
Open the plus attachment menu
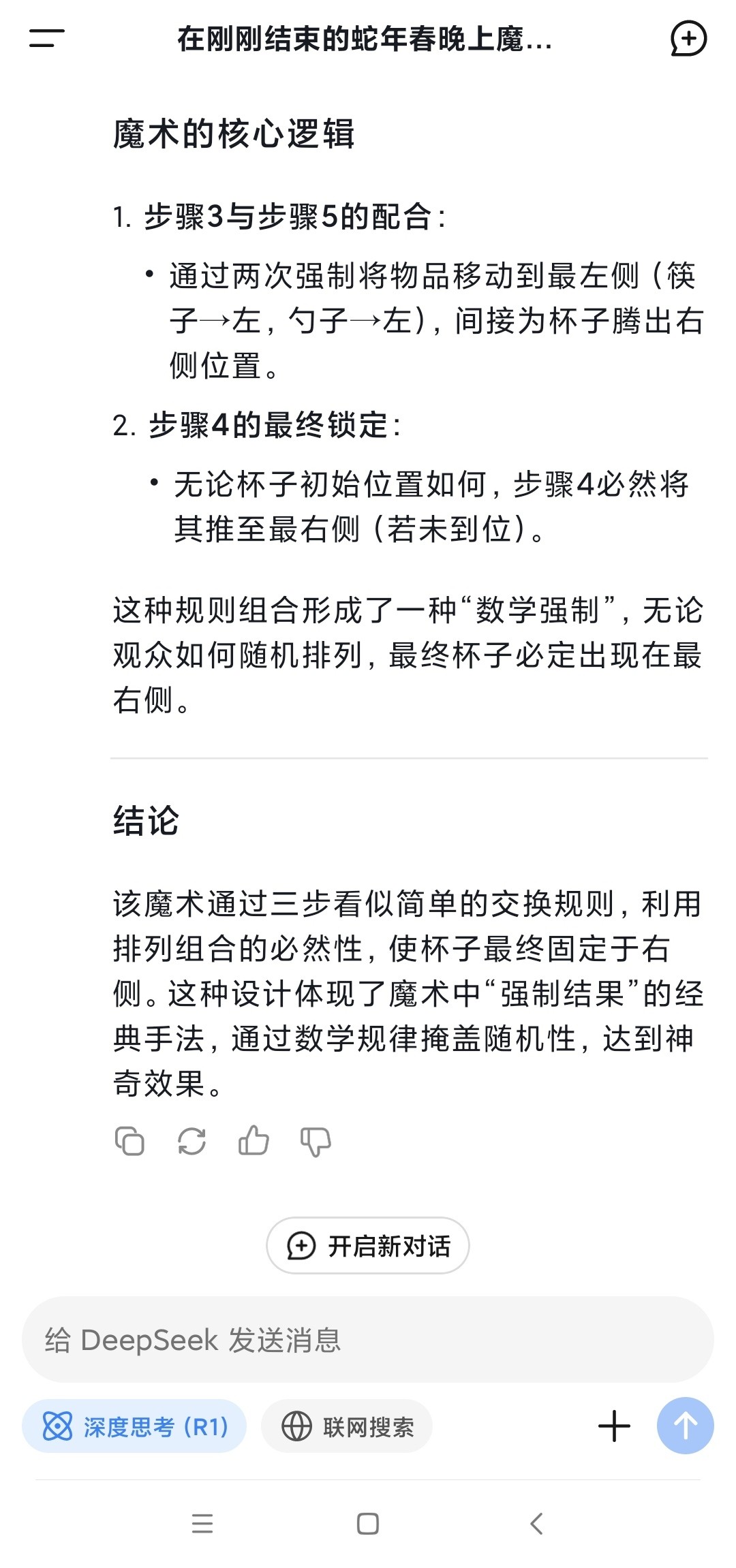pyautogui.click(x=614, y=1426)
